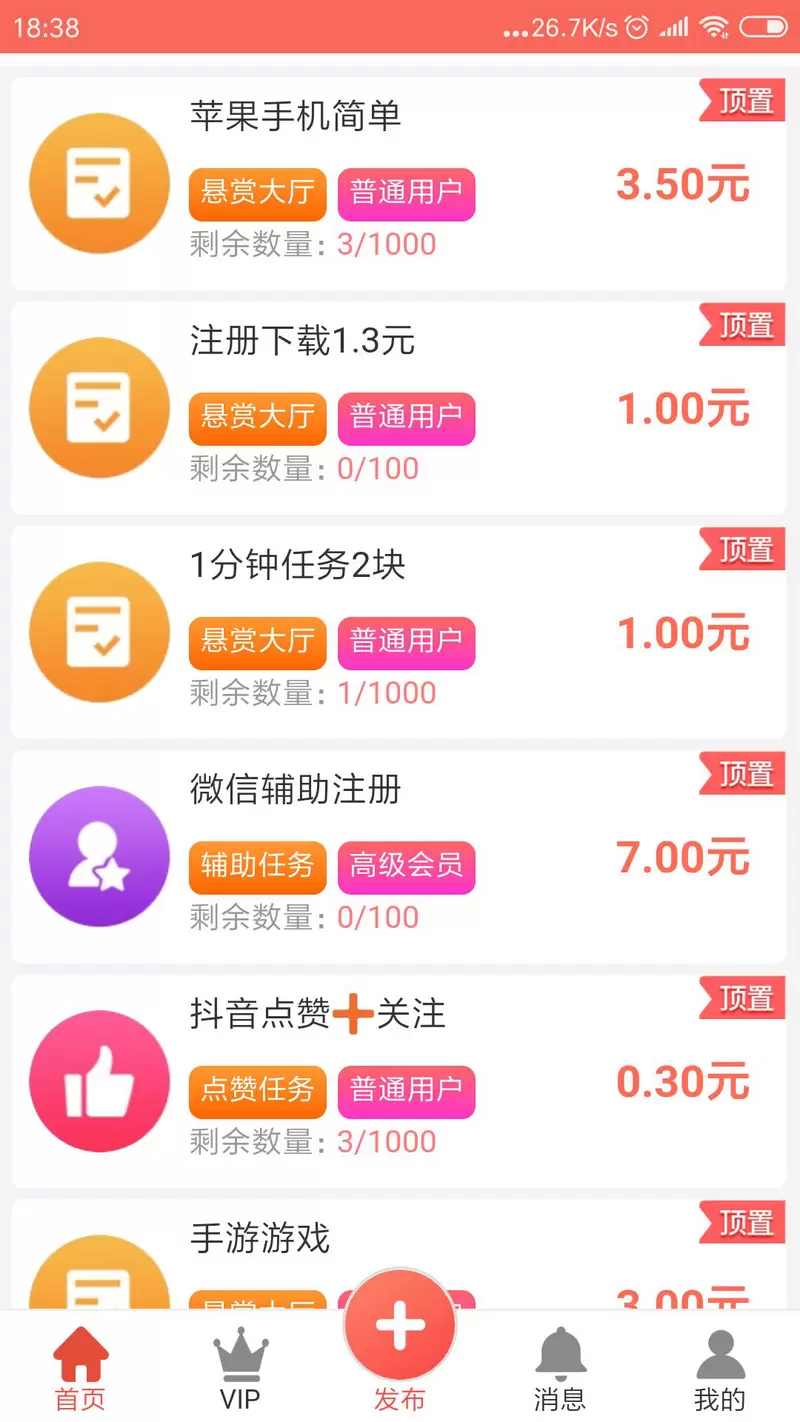The height and width of the screenshot is (1422, 800).
Task: Tap the home icon for 首页
Action: [x=79, y=1348]
